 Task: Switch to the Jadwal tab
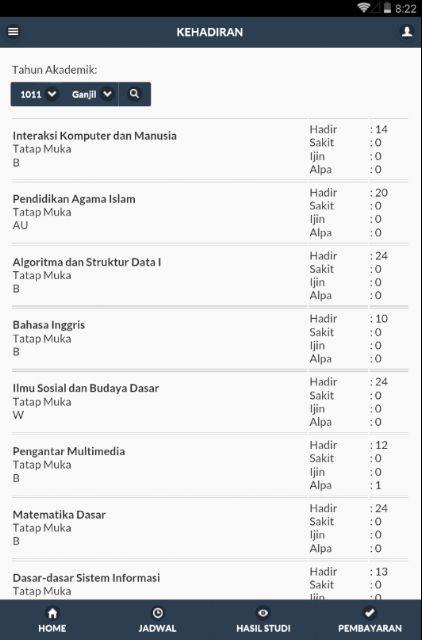158,620
